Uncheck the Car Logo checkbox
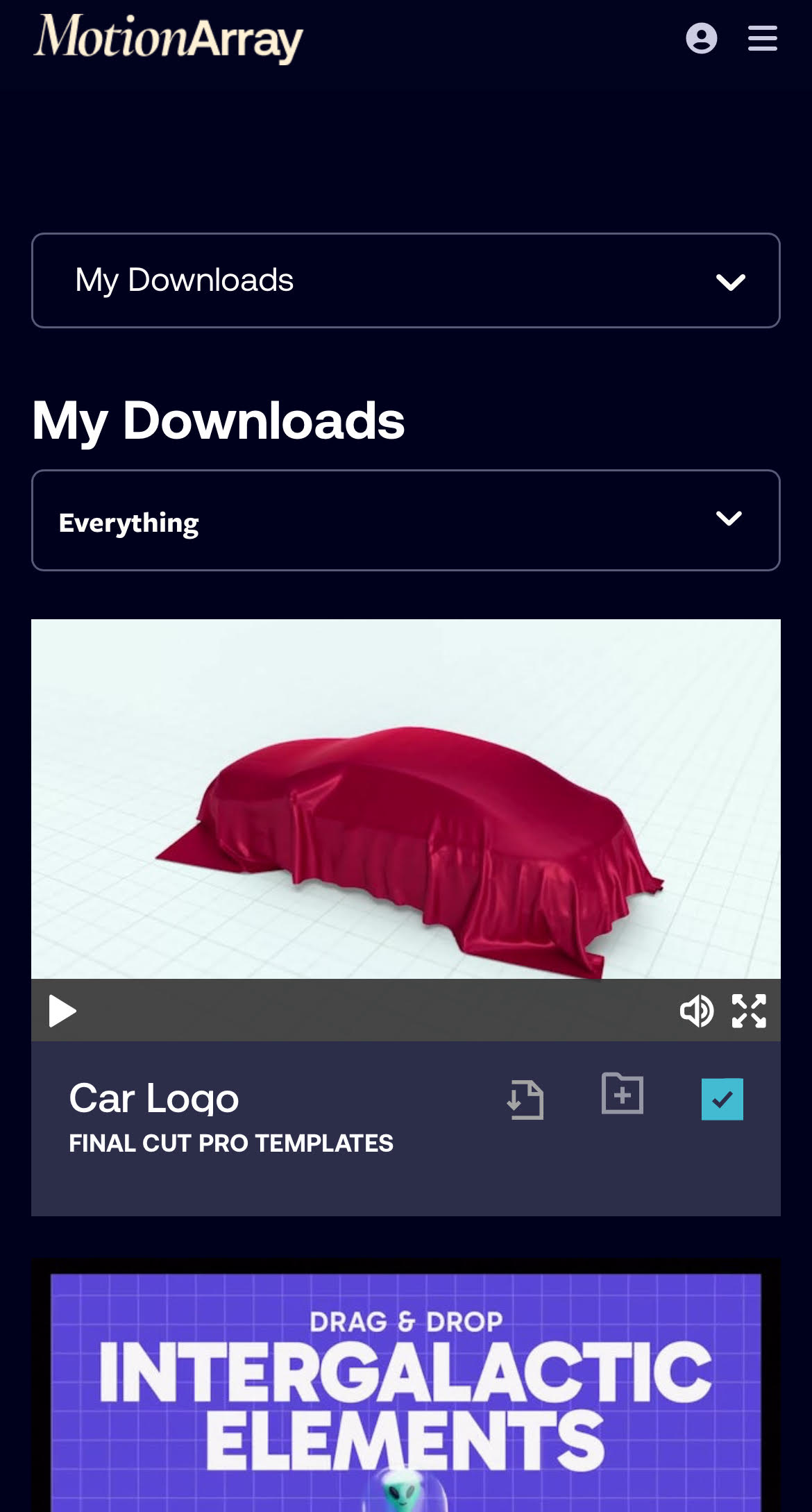812x1512 pixels. 722,1099
